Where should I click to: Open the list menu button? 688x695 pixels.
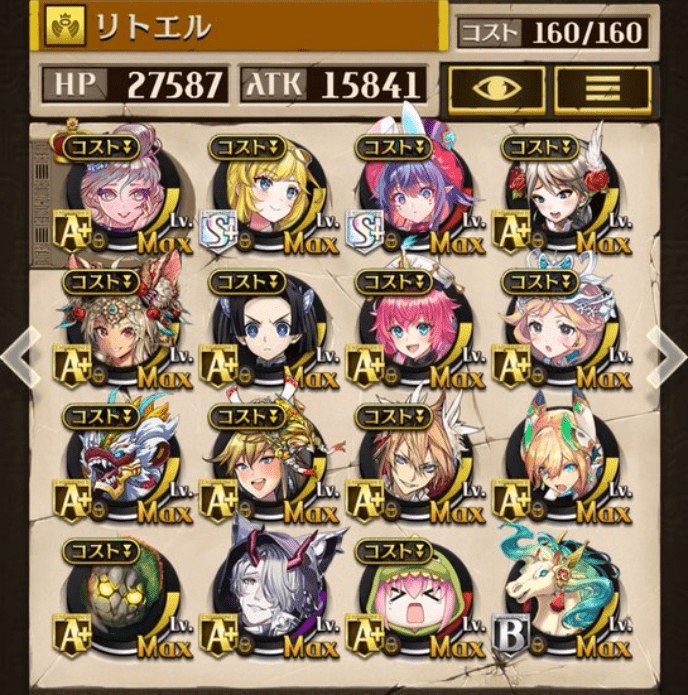click(x=602, y=89)
